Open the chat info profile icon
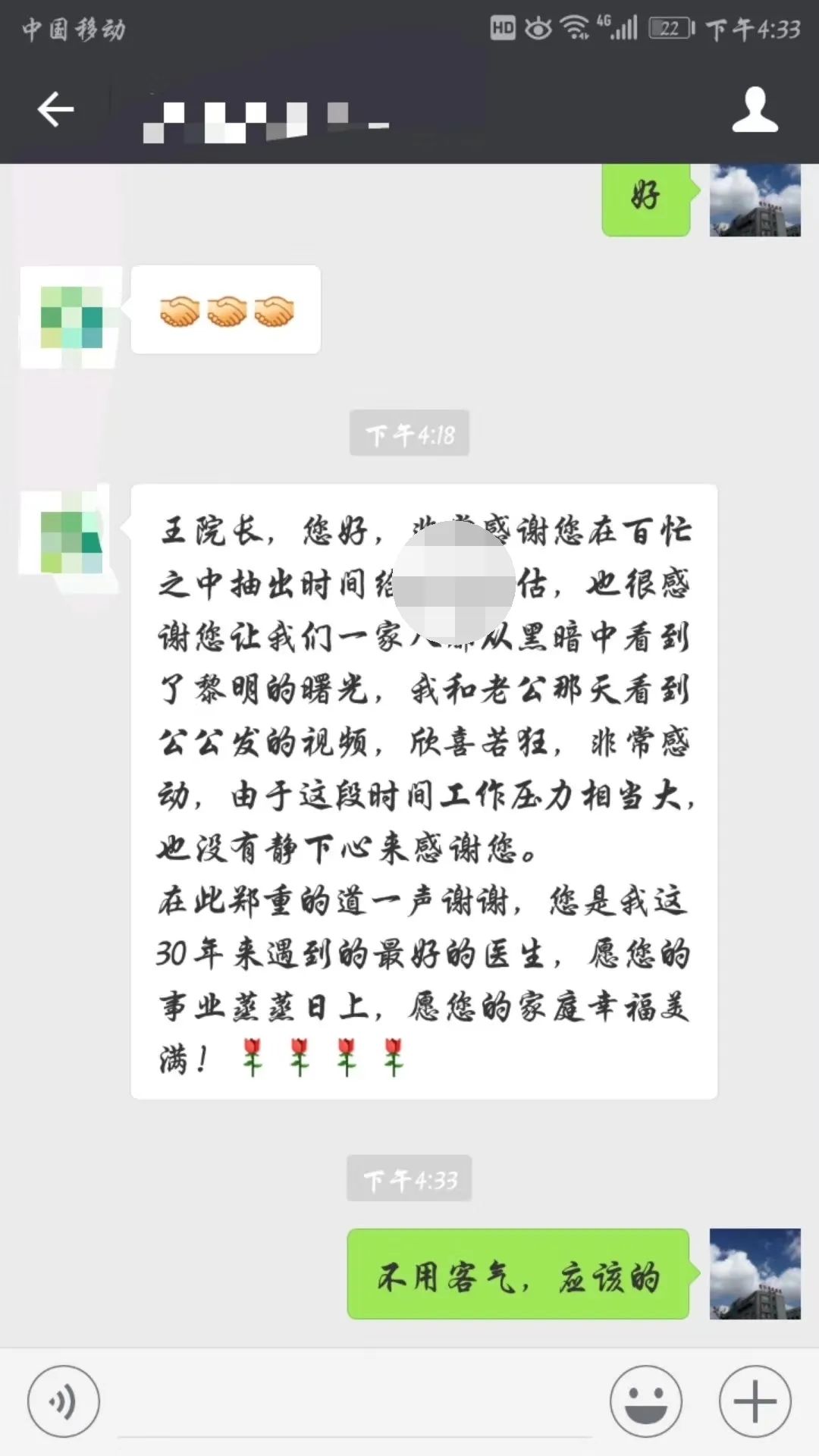The height and width of the screenshot is (1456, 819). coord(755,110)
